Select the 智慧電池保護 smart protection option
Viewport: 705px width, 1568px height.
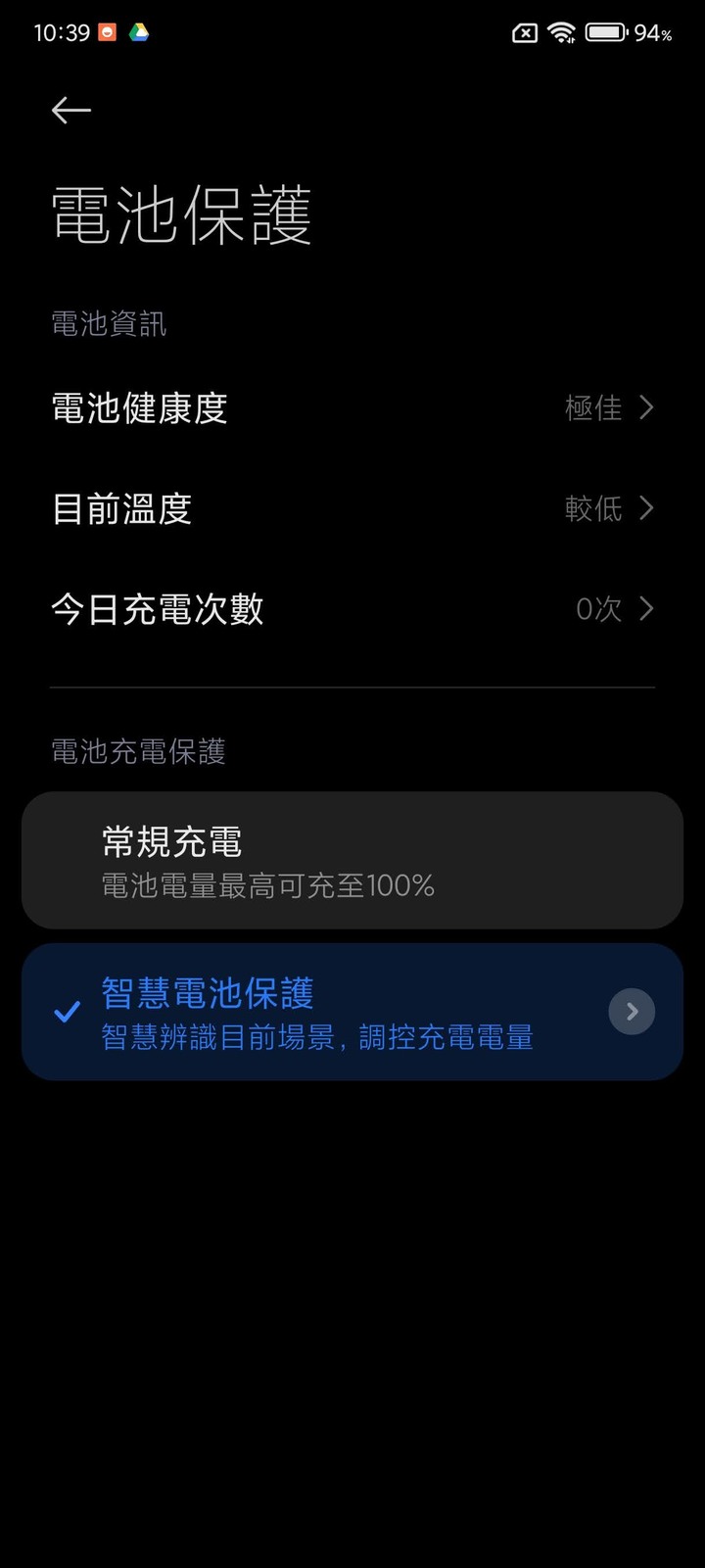[x=313, y=1012]
